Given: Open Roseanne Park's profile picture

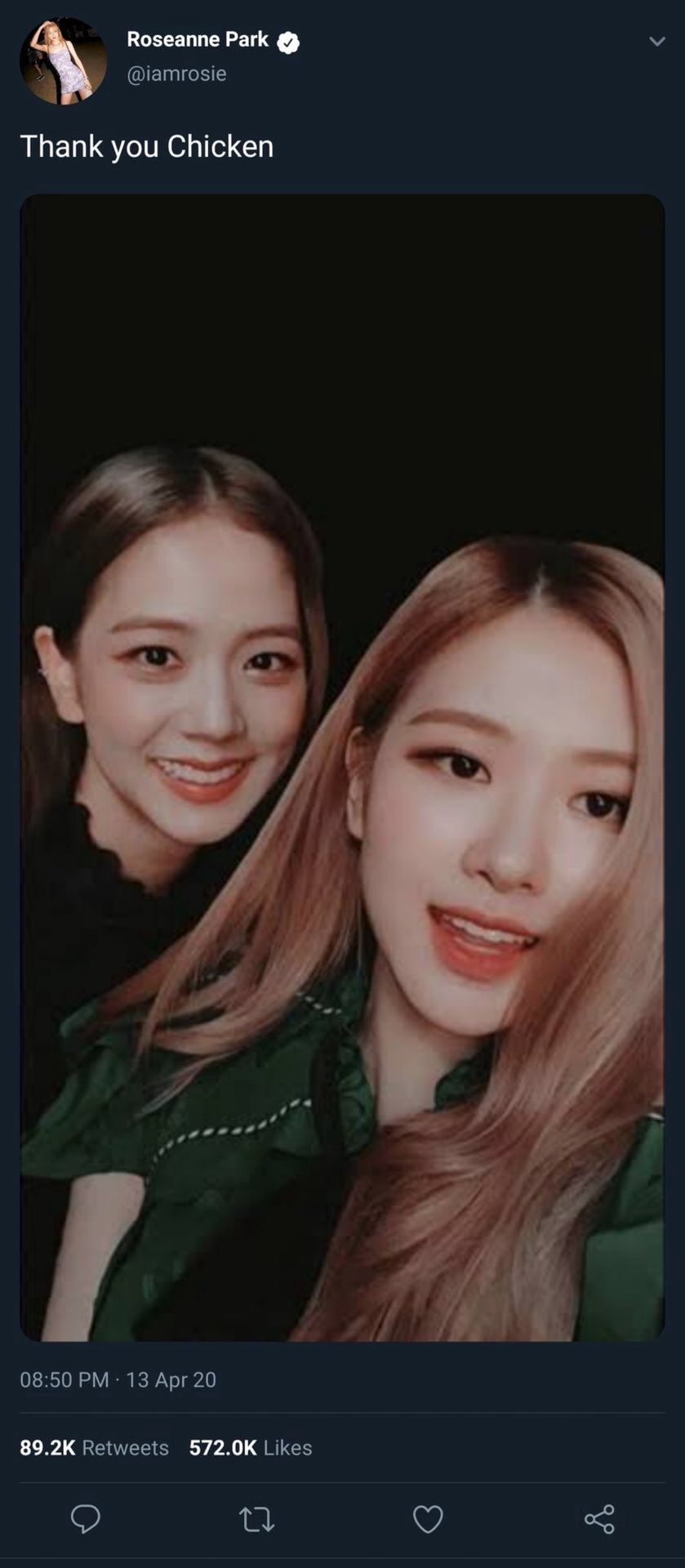Looking at the screenshot, I should point(63,61).
